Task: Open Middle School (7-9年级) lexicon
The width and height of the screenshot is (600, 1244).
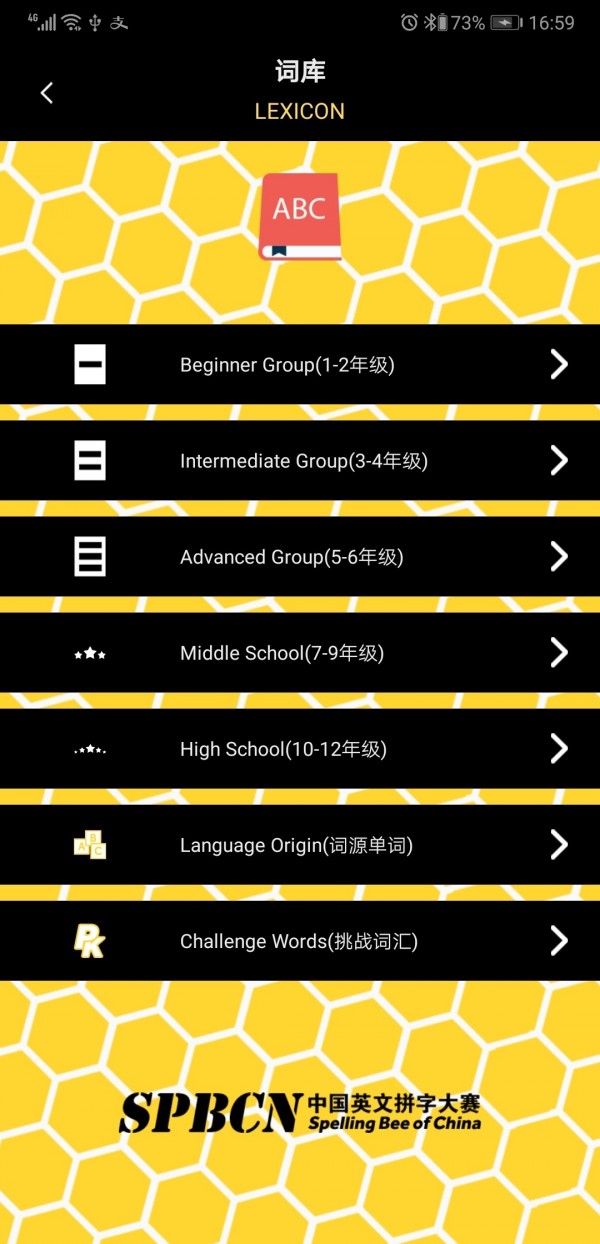Action: (x=300, y=653)
